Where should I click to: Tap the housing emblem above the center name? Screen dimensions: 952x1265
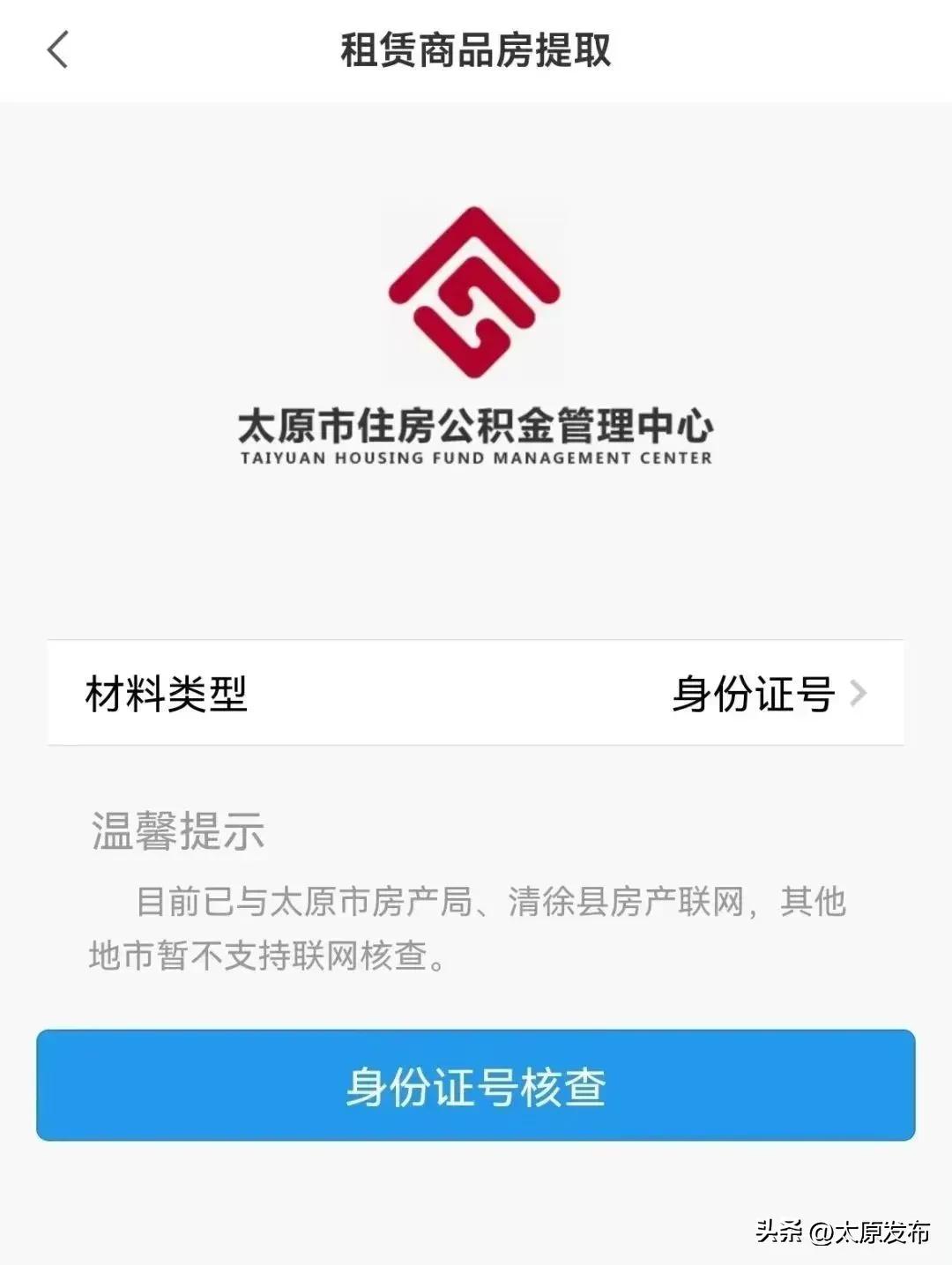(x=473, y=291)
